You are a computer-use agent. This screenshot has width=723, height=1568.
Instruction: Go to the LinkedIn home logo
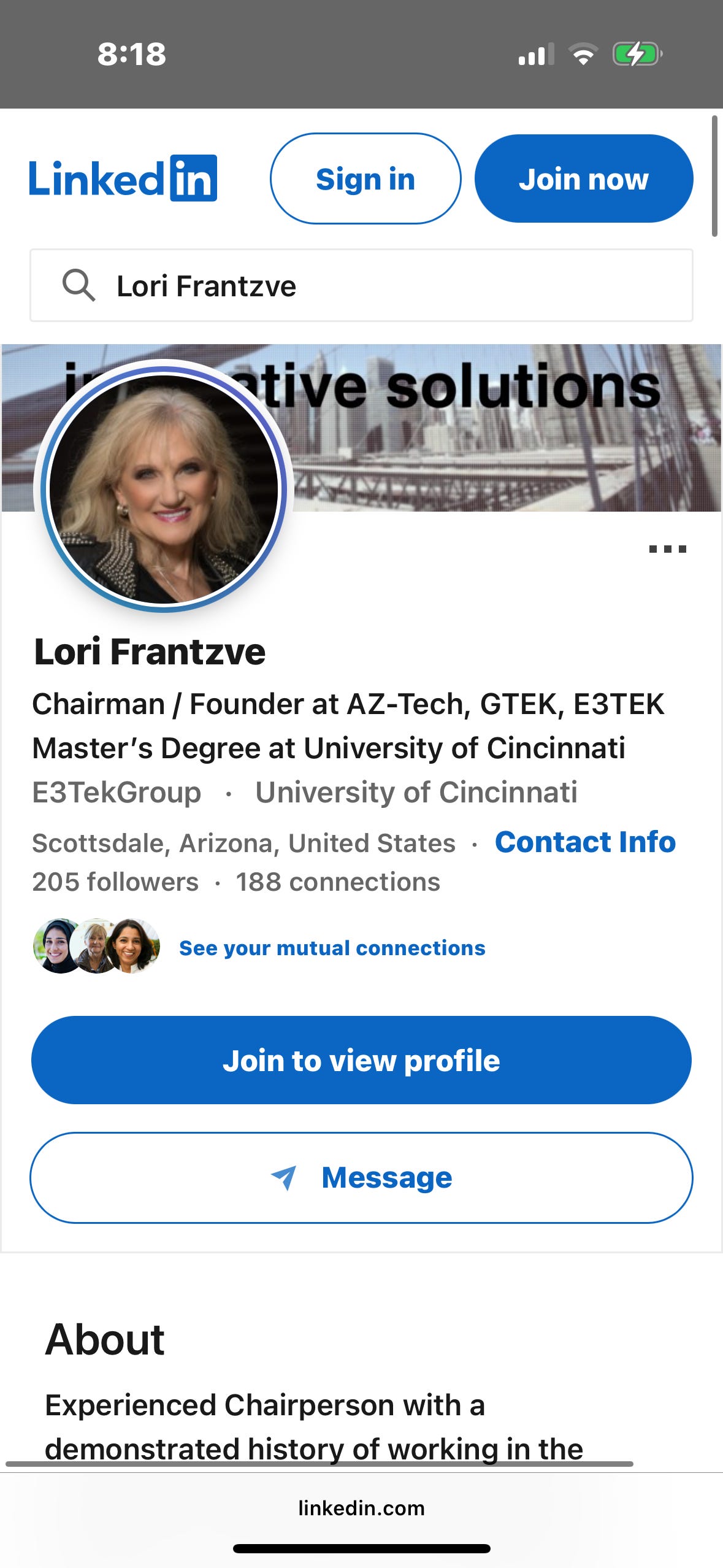[123, 179]
